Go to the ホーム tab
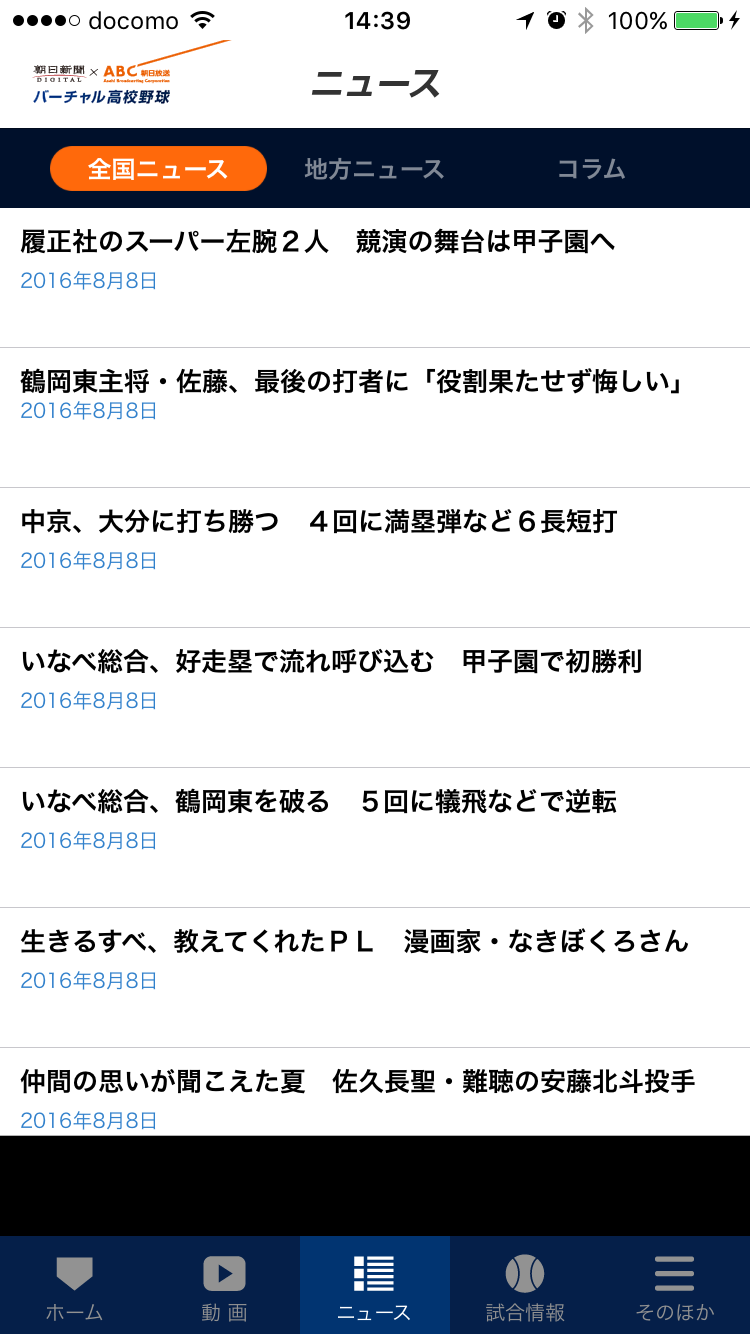Viewport: 750px width, 1334px height. pos(75,1286)
